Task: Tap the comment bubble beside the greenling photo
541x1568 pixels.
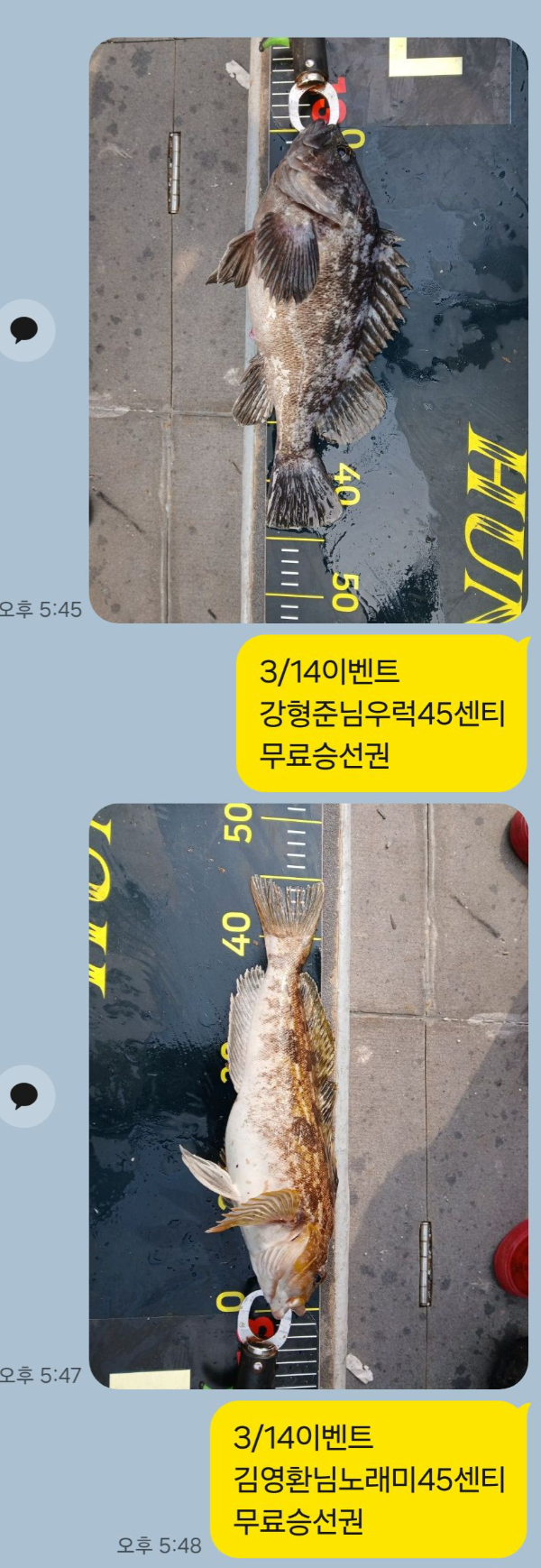Action: 24,1095
